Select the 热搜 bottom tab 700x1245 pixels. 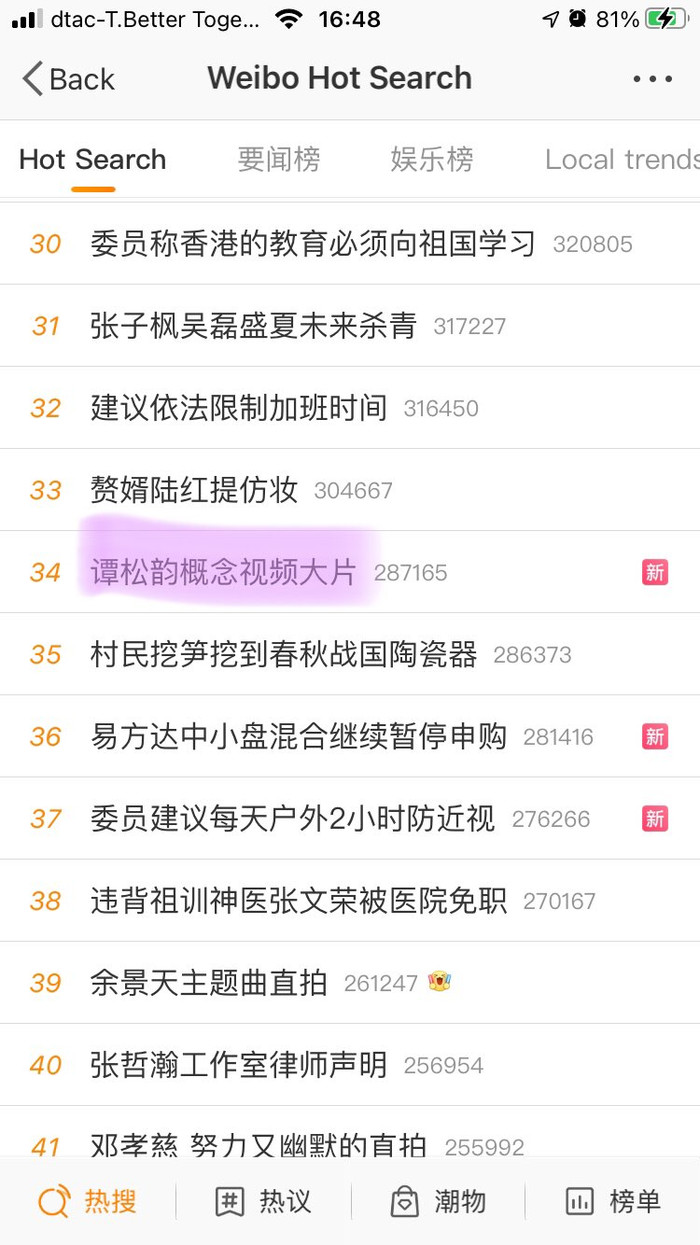point(88,1201)
